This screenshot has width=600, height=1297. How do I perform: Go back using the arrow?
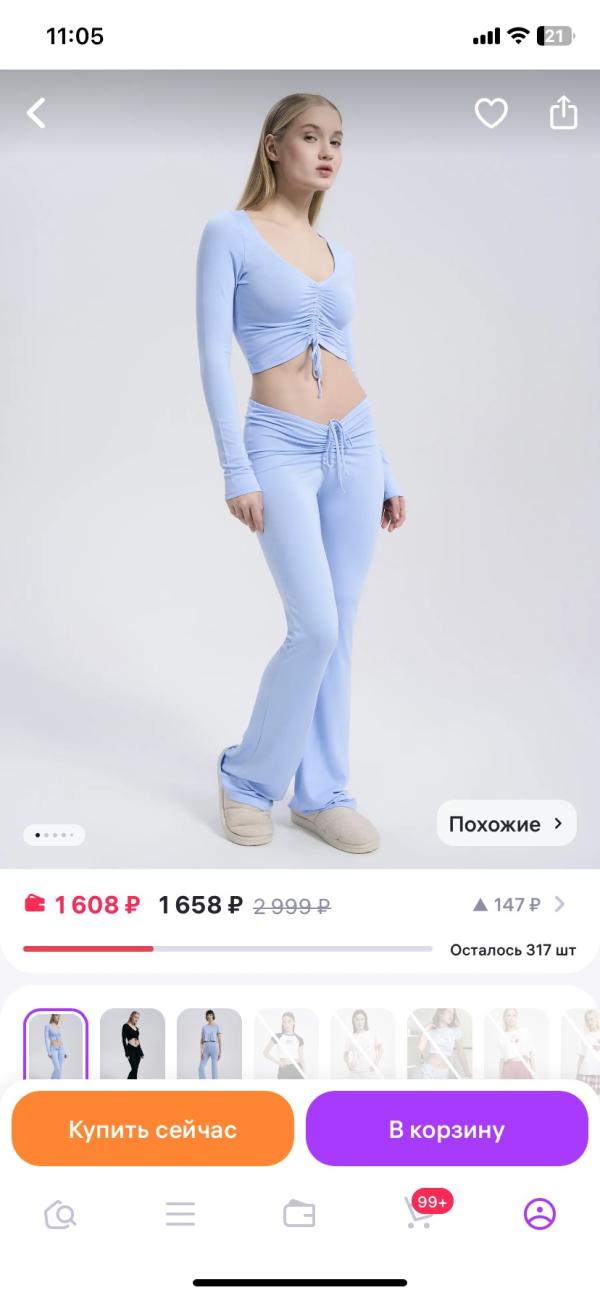pos(37,113)
